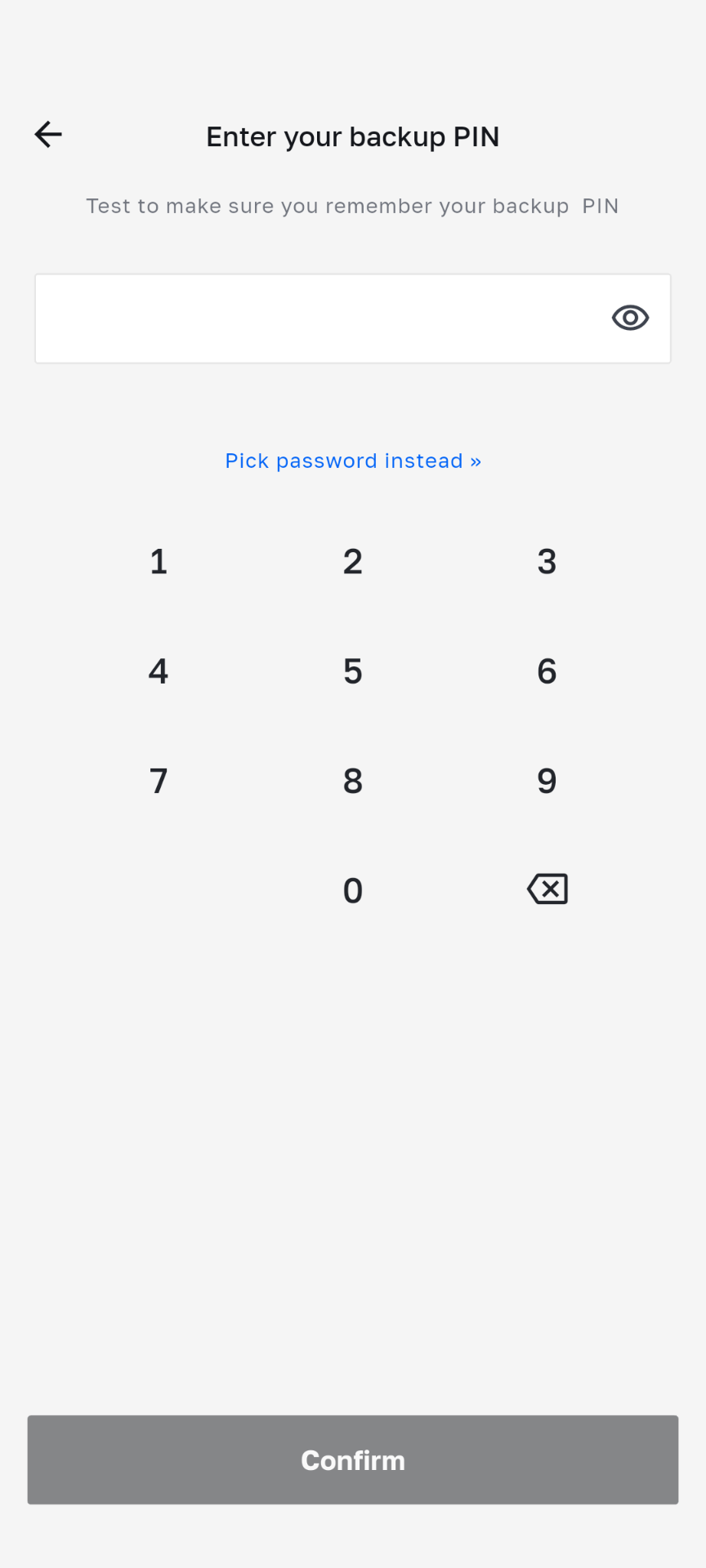This screenshot has width=706, height=1568.
Task: Confirm the backup PIN
Action: pos(353,1459)
